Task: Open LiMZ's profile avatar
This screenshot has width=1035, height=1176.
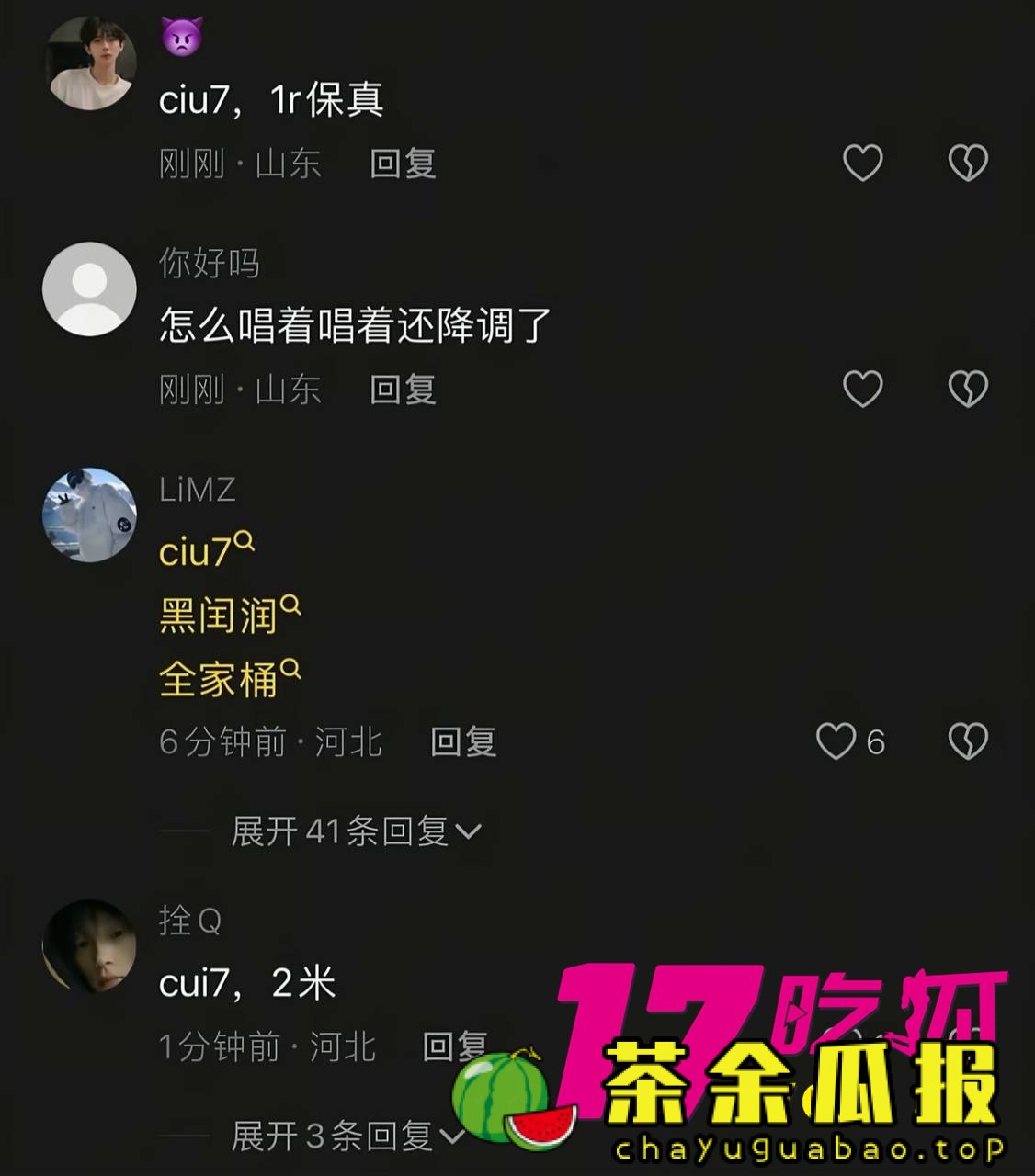Action: pyautogui.click(x=89, y=514)
